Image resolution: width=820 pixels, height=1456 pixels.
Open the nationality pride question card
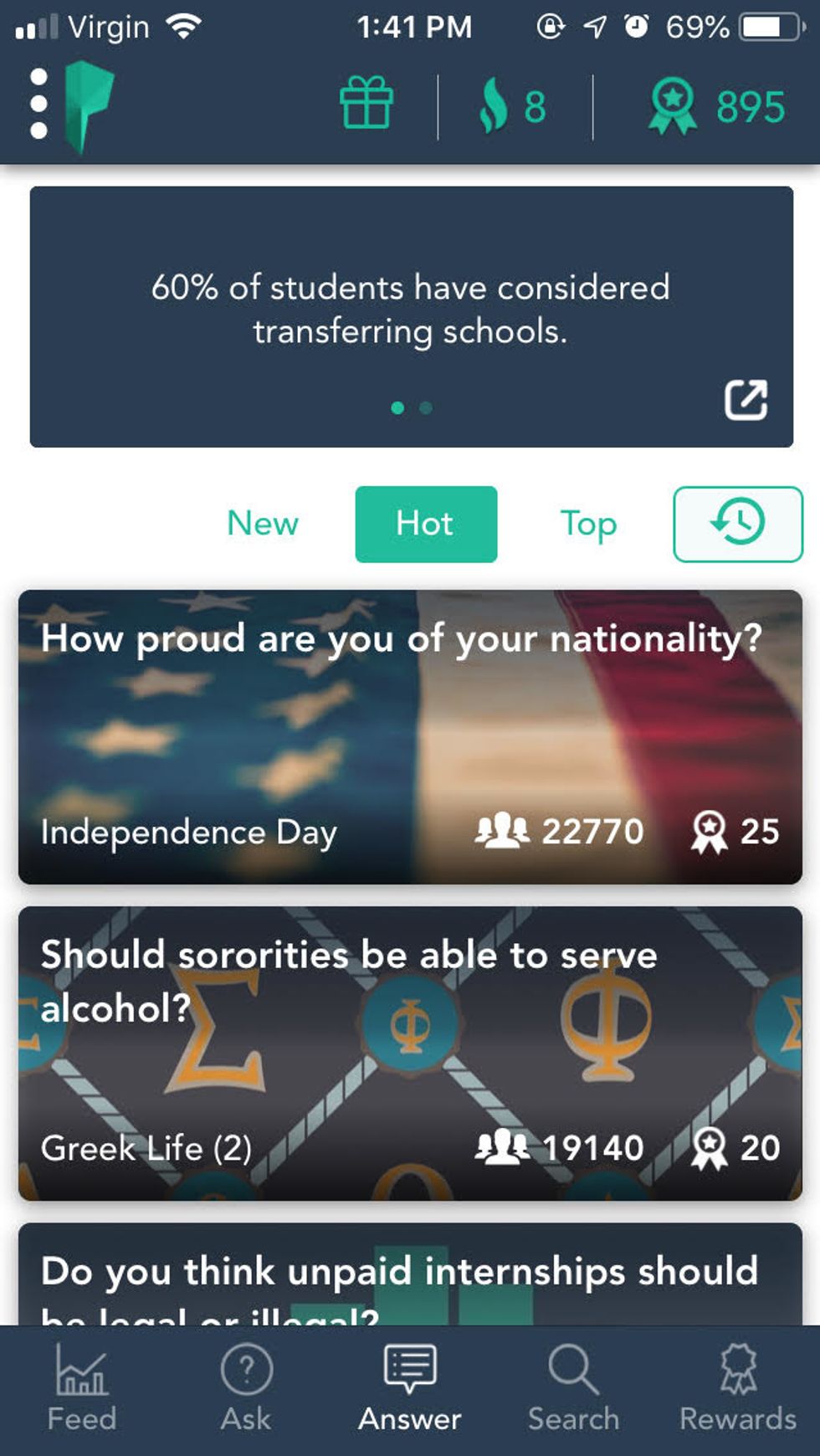coord(410,736)
